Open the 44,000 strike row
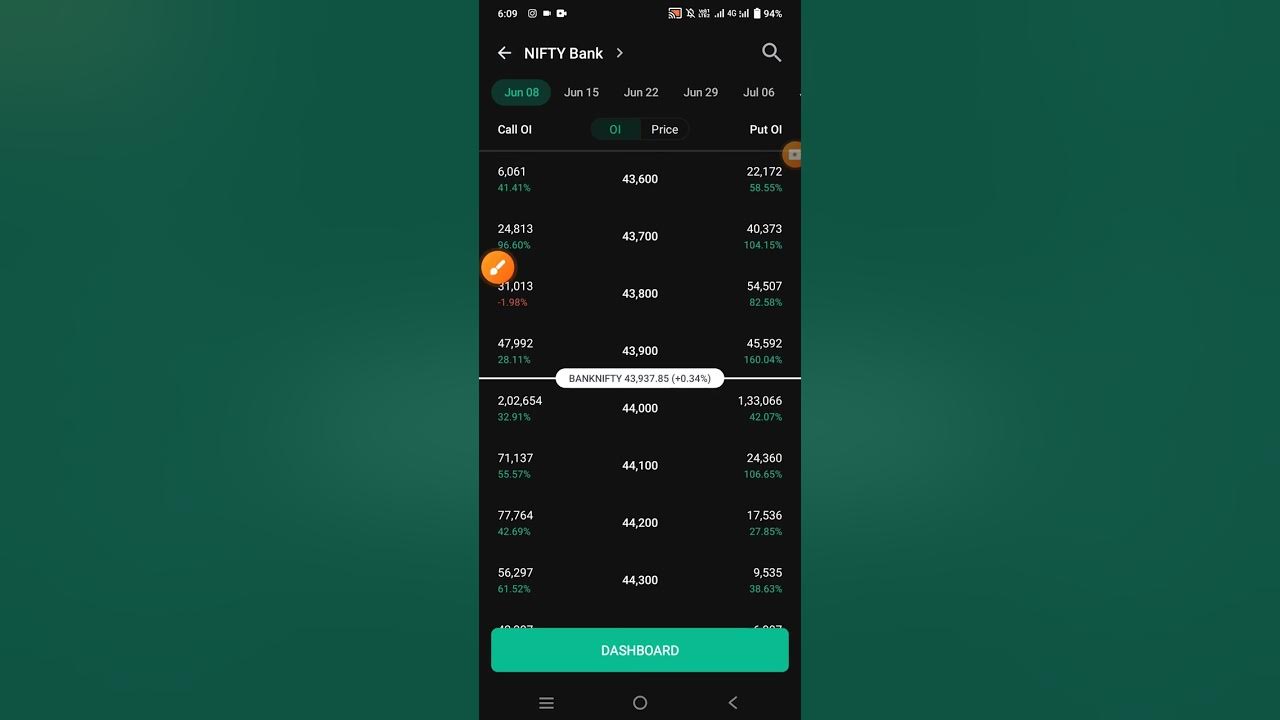 tap(640, 408)
